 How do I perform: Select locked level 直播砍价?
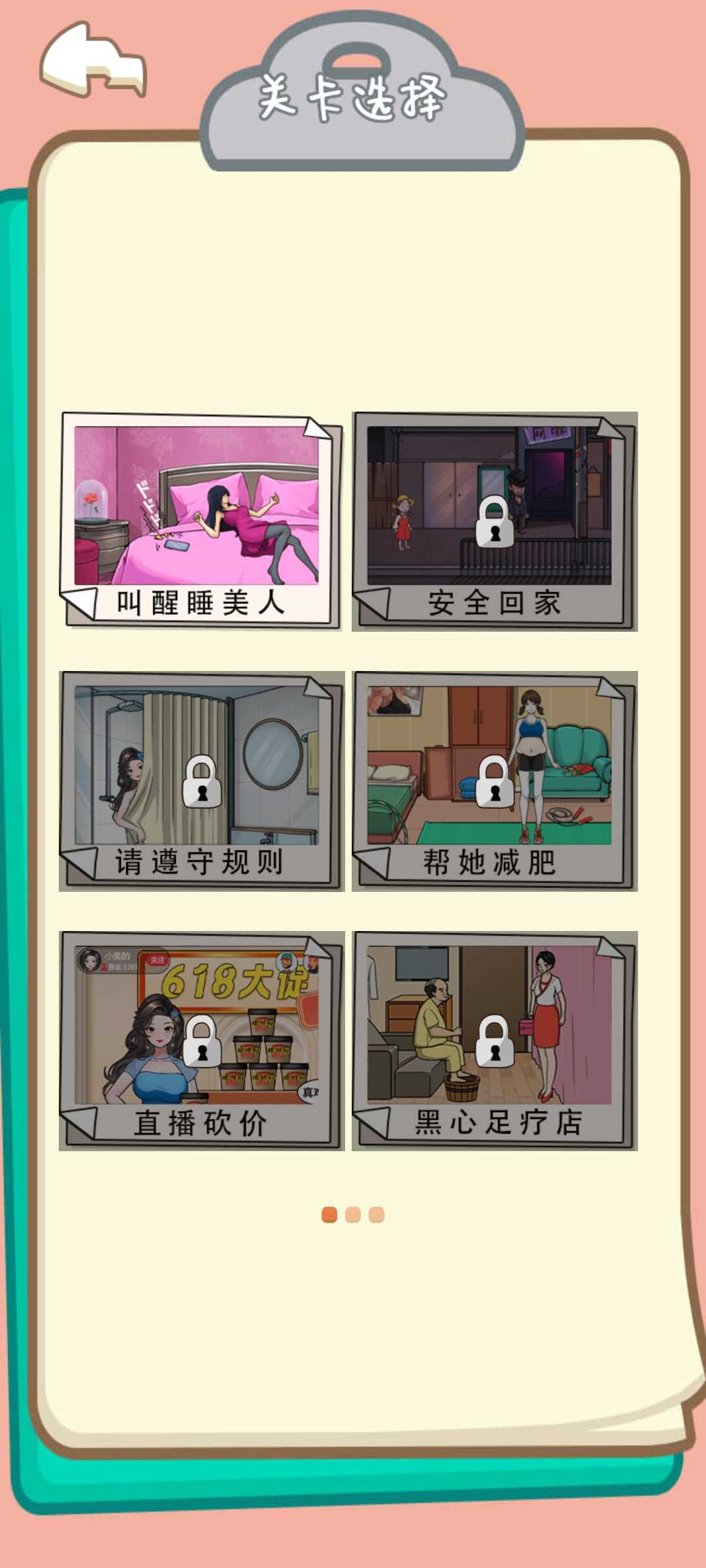(x=201, y=1041)
